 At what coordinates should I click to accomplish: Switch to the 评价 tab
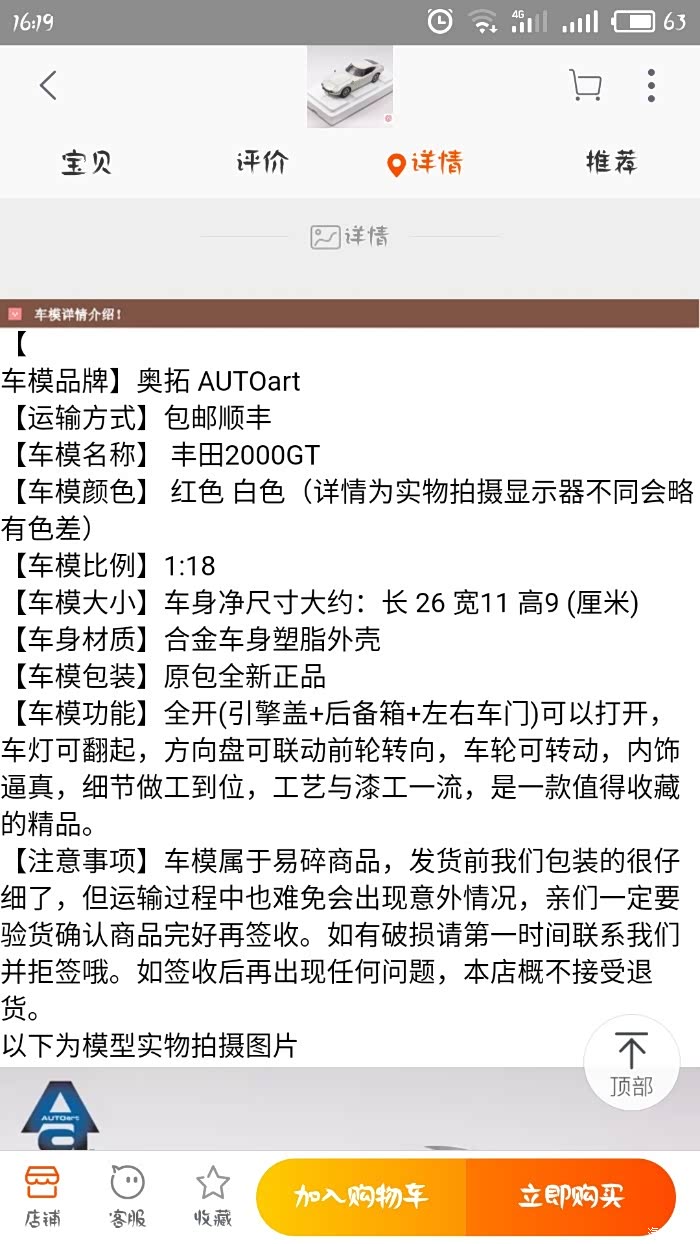(262, 162)
